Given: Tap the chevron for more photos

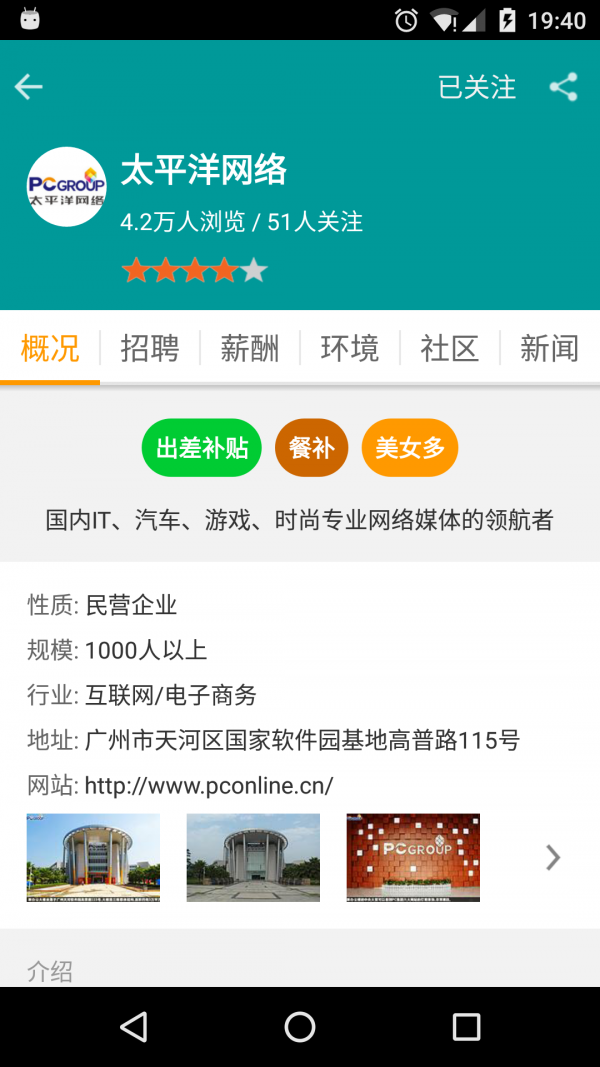Looking at the screenshot, I should tap(552, 857).
